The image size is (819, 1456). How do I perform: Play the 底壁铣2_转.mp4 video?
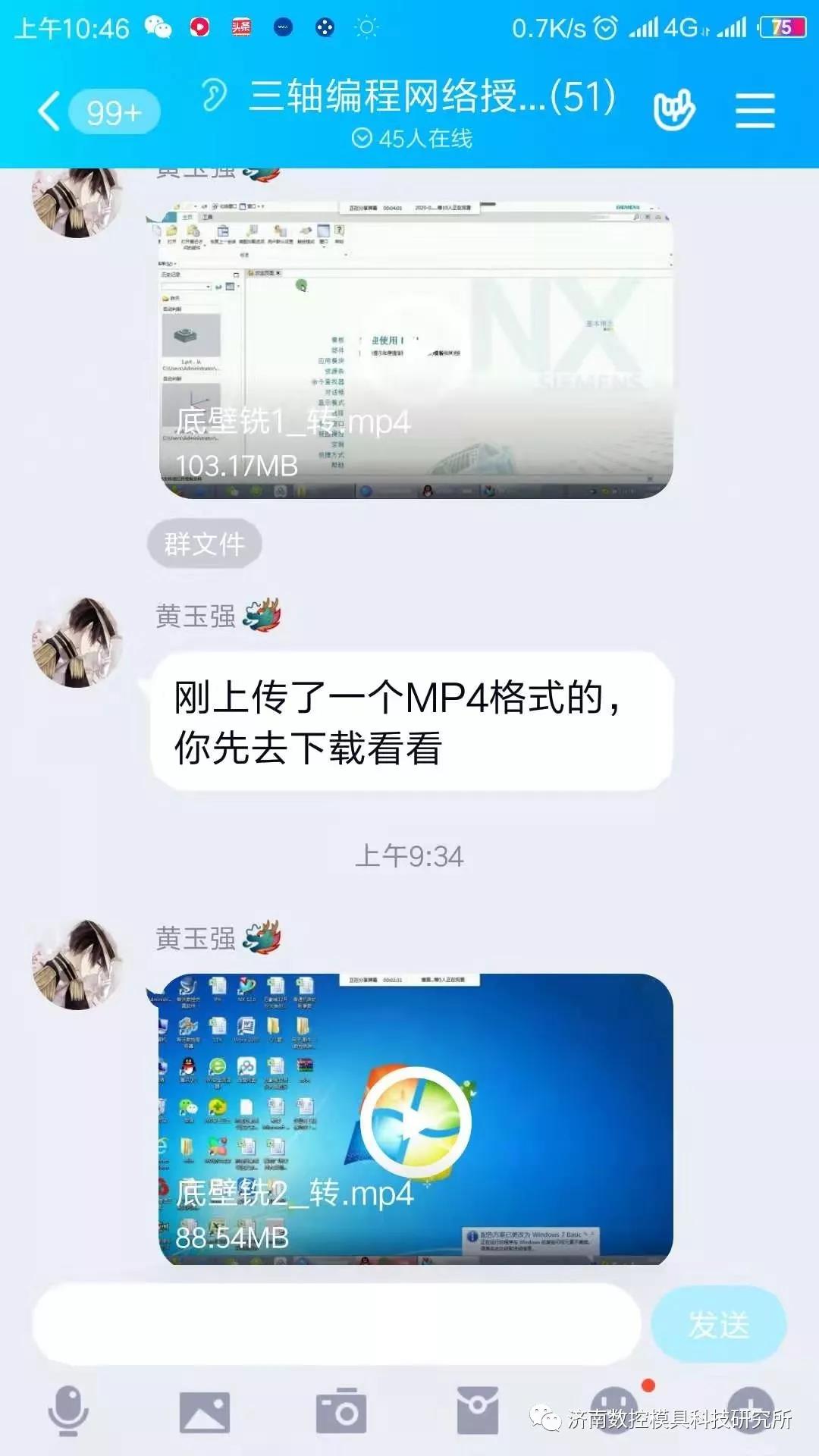coord(416,1121)
